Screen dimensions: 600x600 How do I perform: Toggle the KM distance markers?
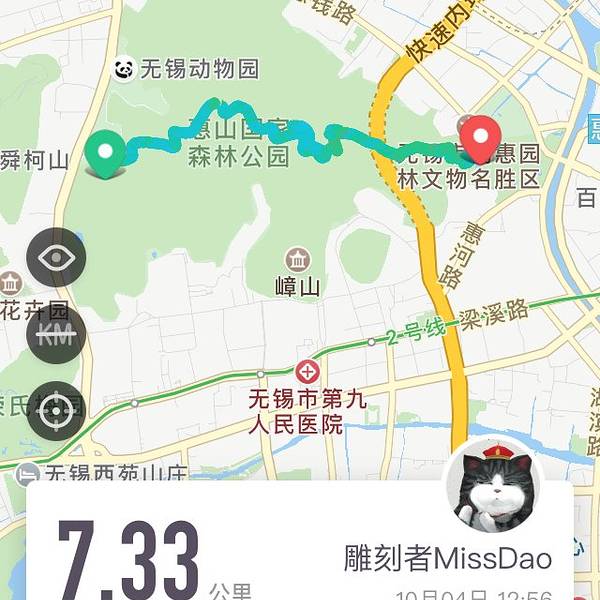(56, 334)
